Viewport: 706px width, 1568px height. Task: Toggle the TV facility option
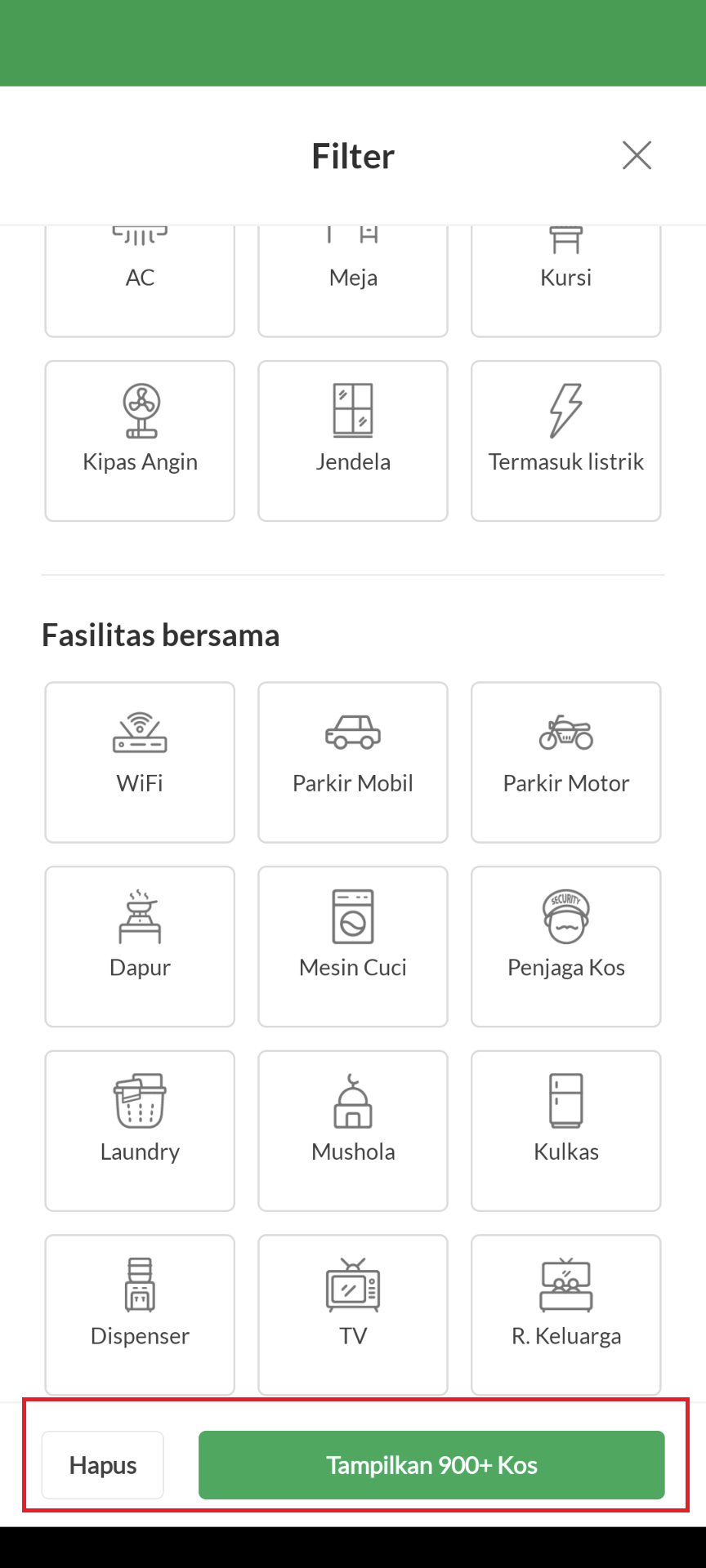tap(353, 1314)
